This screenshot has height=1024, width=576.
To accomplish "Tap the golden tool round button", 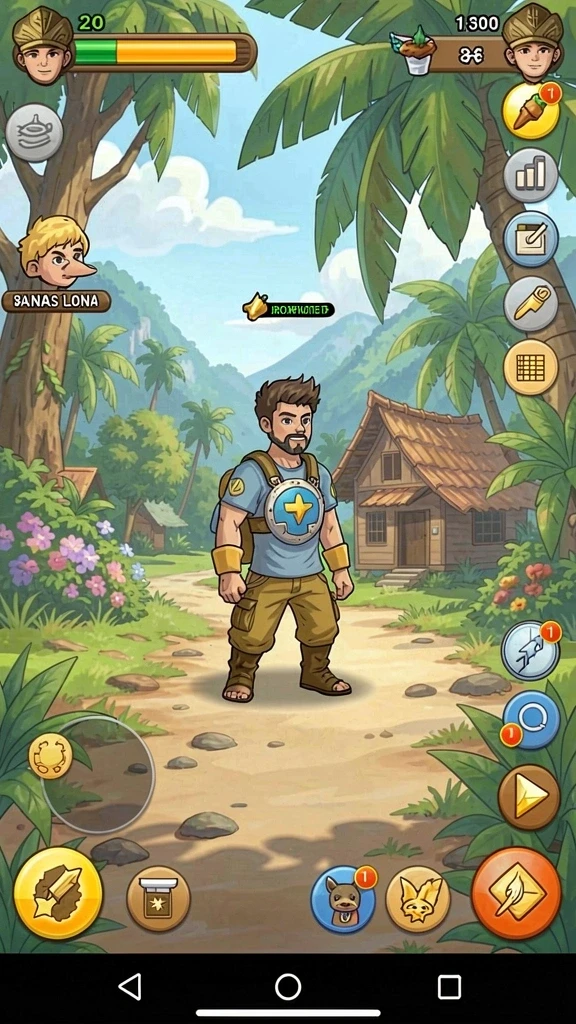I will (x=531, y=304).
